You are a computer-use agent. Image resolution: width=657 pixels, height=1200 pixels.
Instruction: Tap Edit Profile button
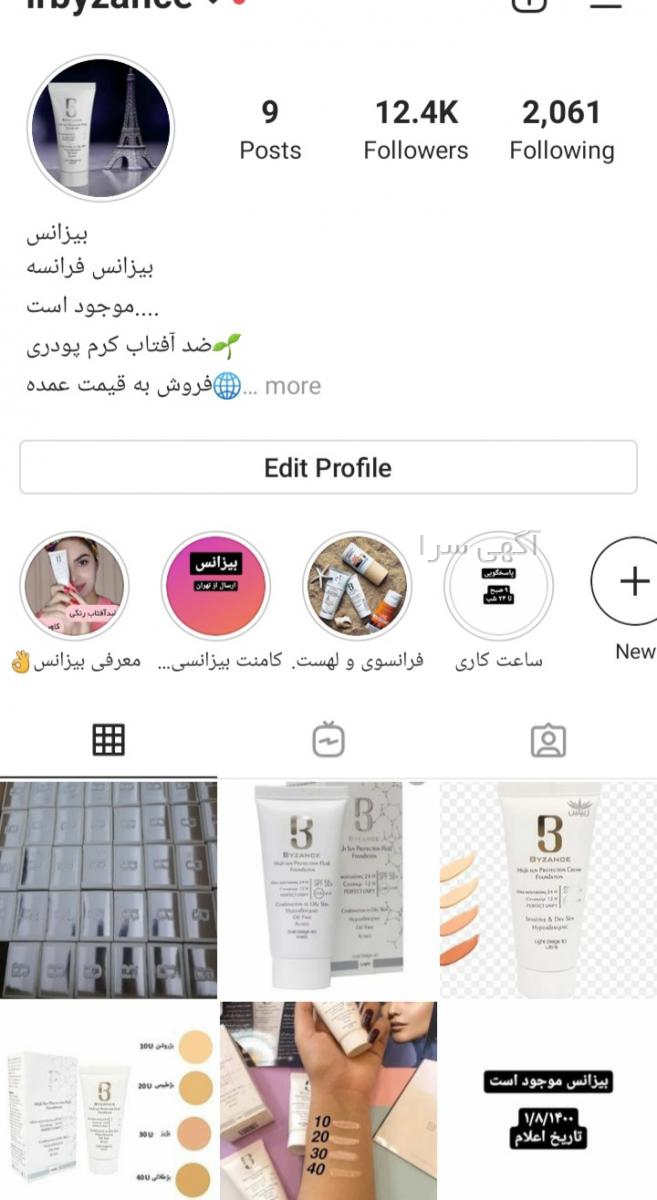tap(328, 467)
